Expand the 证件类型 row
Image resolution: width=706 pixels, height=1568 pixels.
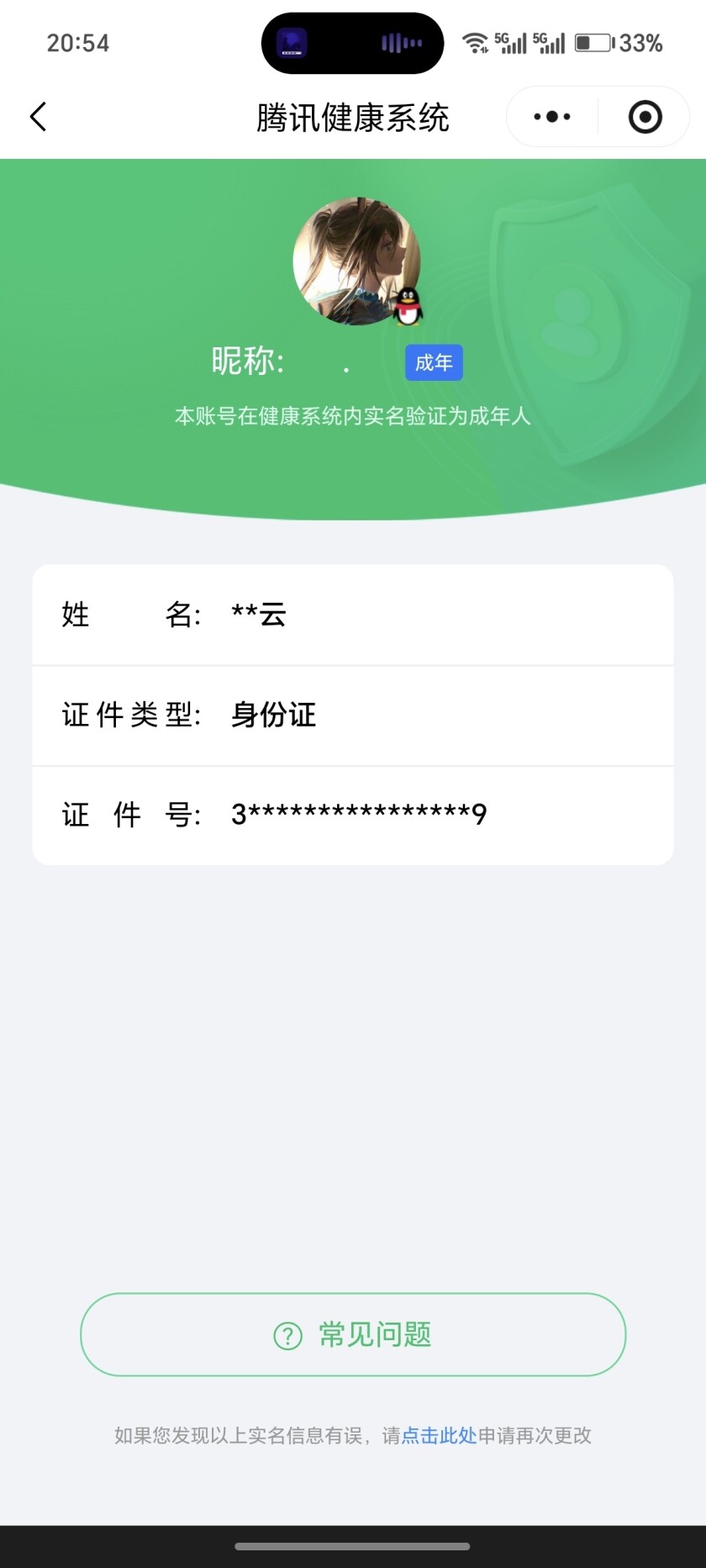pos(353,716)
